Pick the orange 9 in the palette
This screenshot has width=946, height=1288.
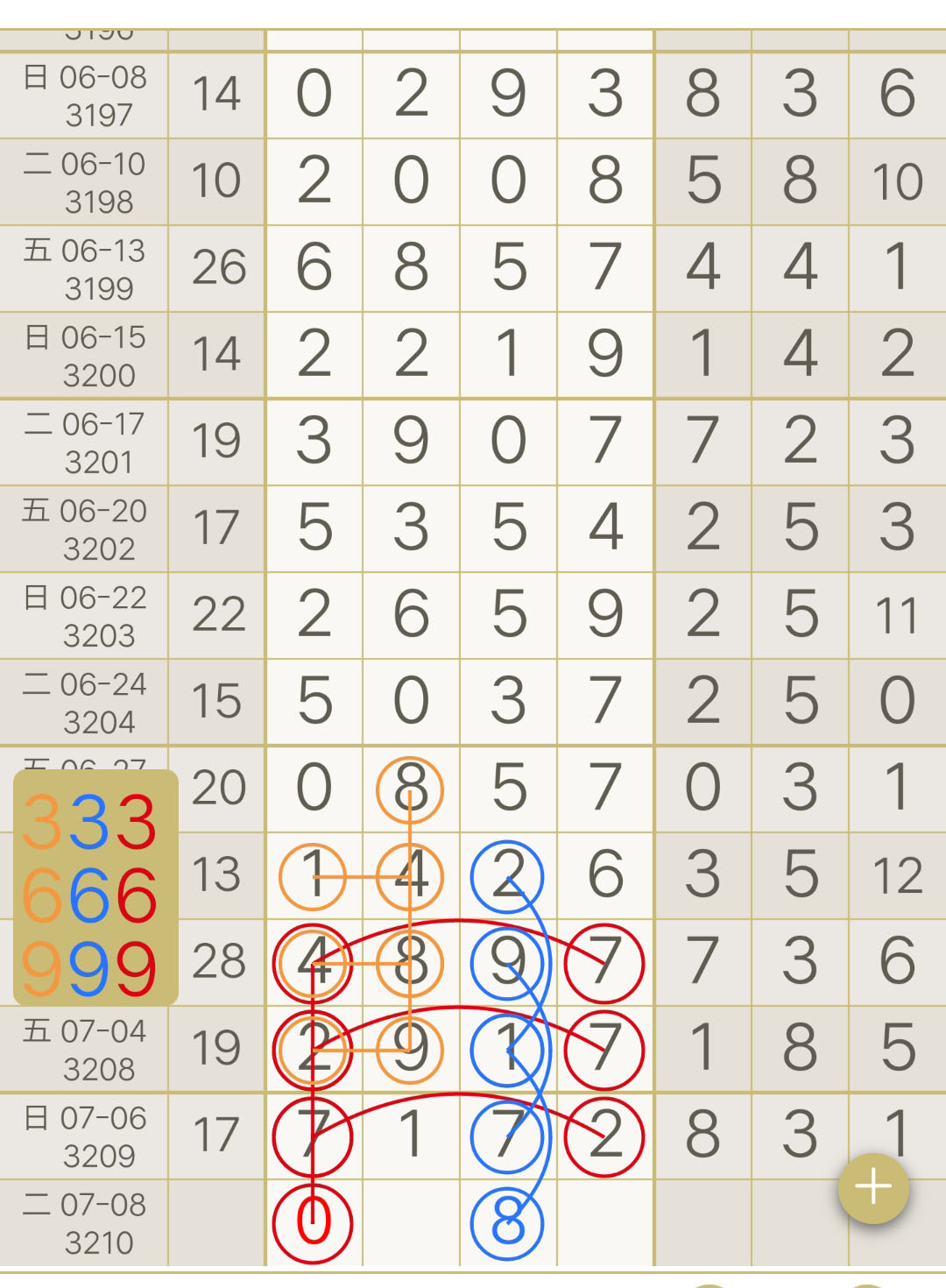[x=40, y=970]
